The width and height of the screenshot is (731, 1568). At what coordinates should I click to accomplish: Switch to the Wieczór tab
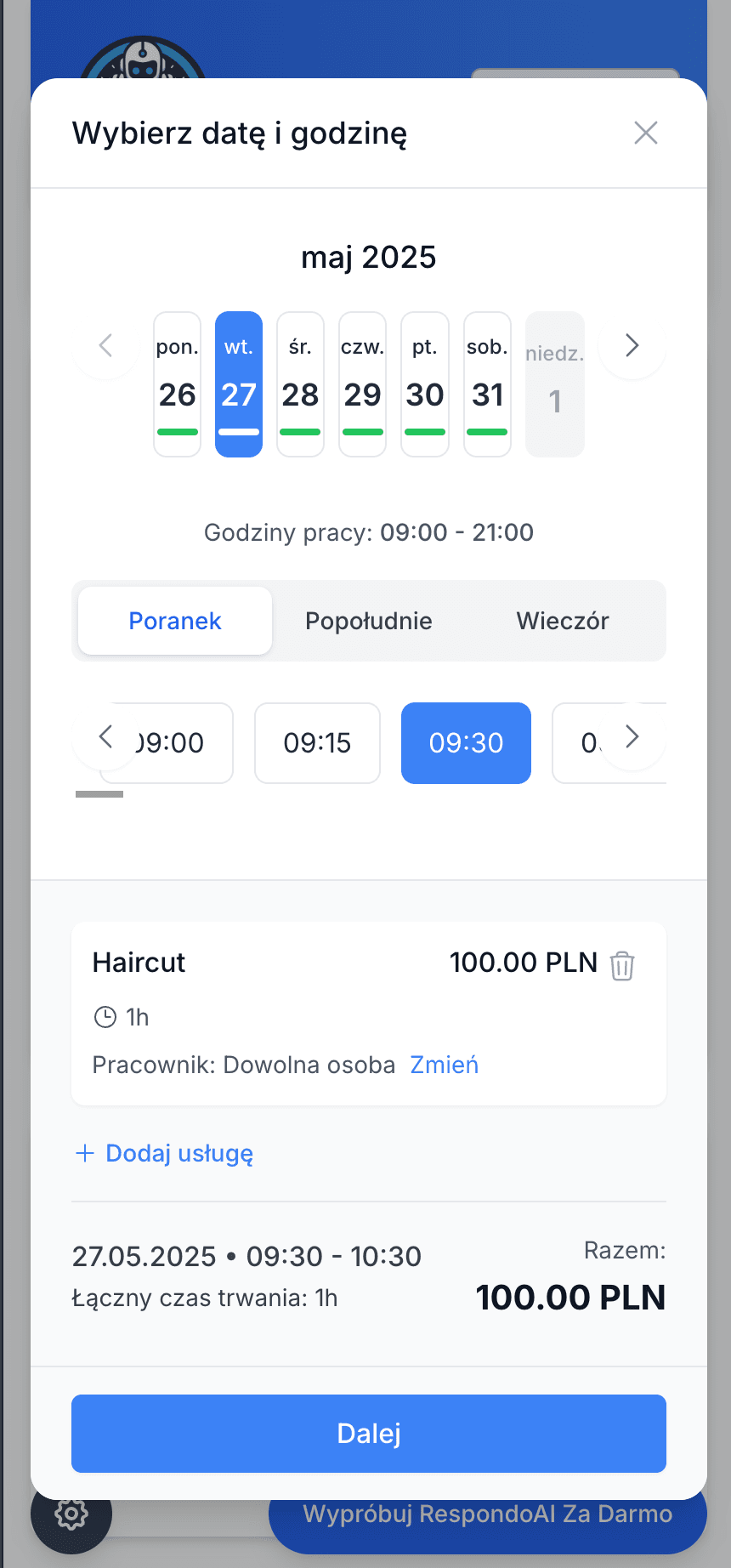[562, 621]
